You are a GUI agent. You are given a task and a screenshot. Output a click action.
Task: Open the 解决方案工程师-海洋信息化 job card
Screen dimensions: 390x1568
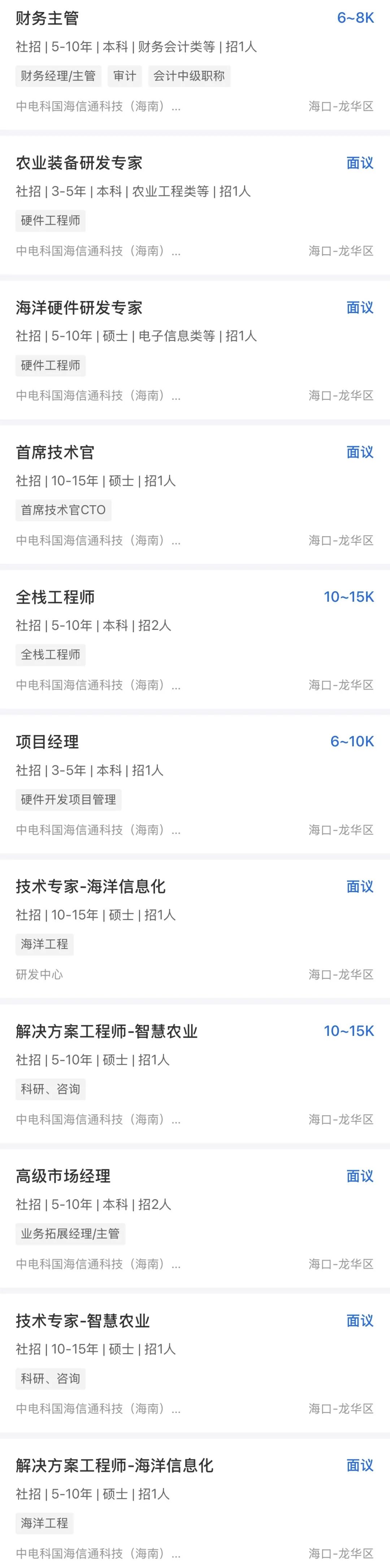(x=114, y=1465)
